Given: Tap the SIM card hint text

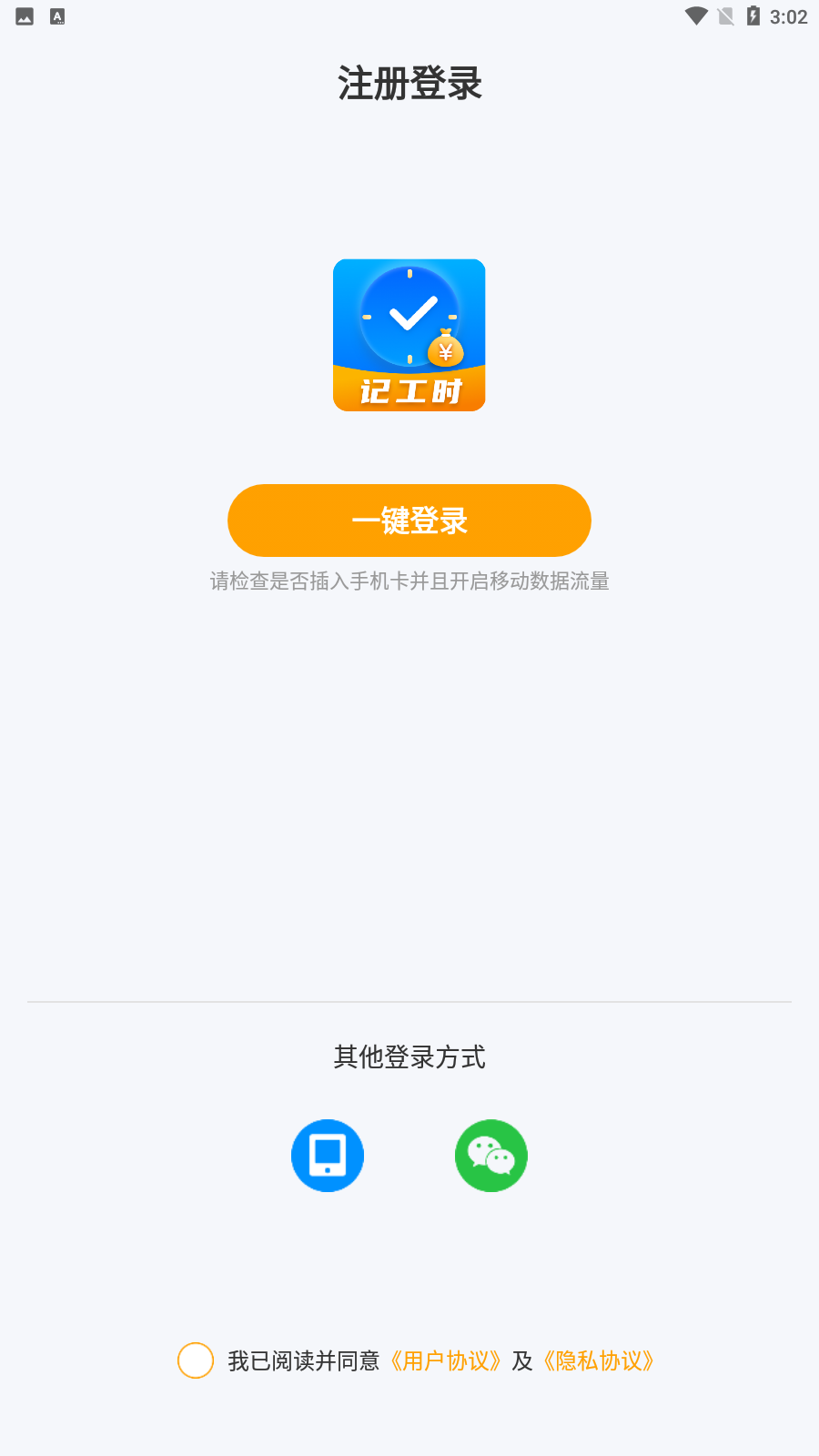Looking at the screenshot, I should tap(409, 582).
